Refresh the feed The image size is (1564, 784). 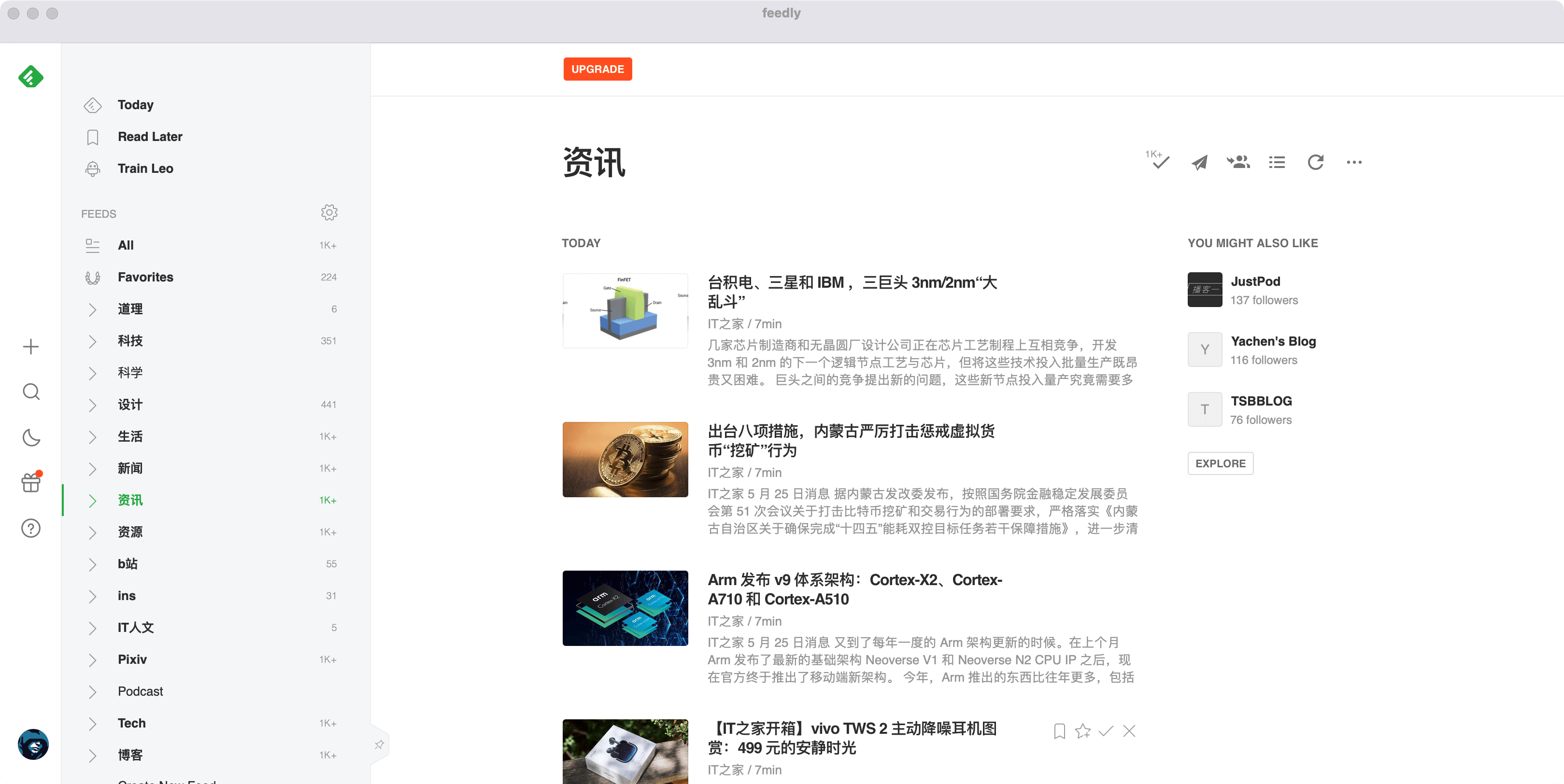click(1315, 162)
